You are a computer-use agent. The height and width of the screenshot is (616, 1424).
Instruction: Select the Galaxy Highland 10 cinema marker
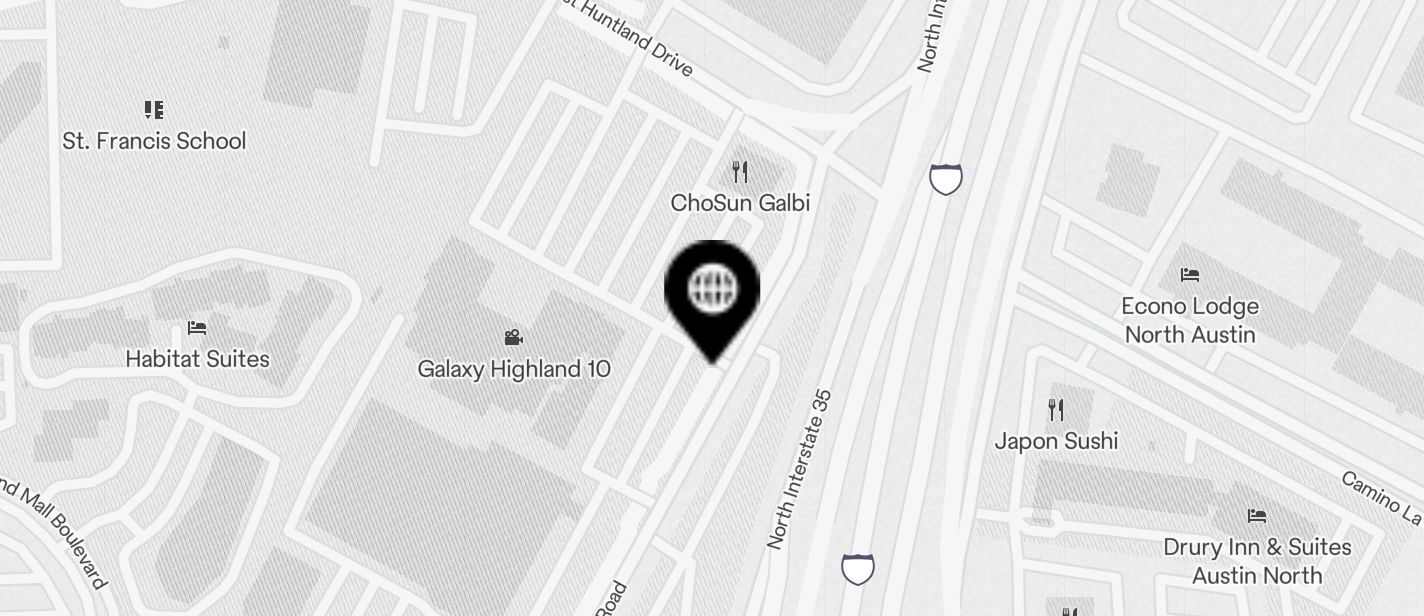[514, 338]
